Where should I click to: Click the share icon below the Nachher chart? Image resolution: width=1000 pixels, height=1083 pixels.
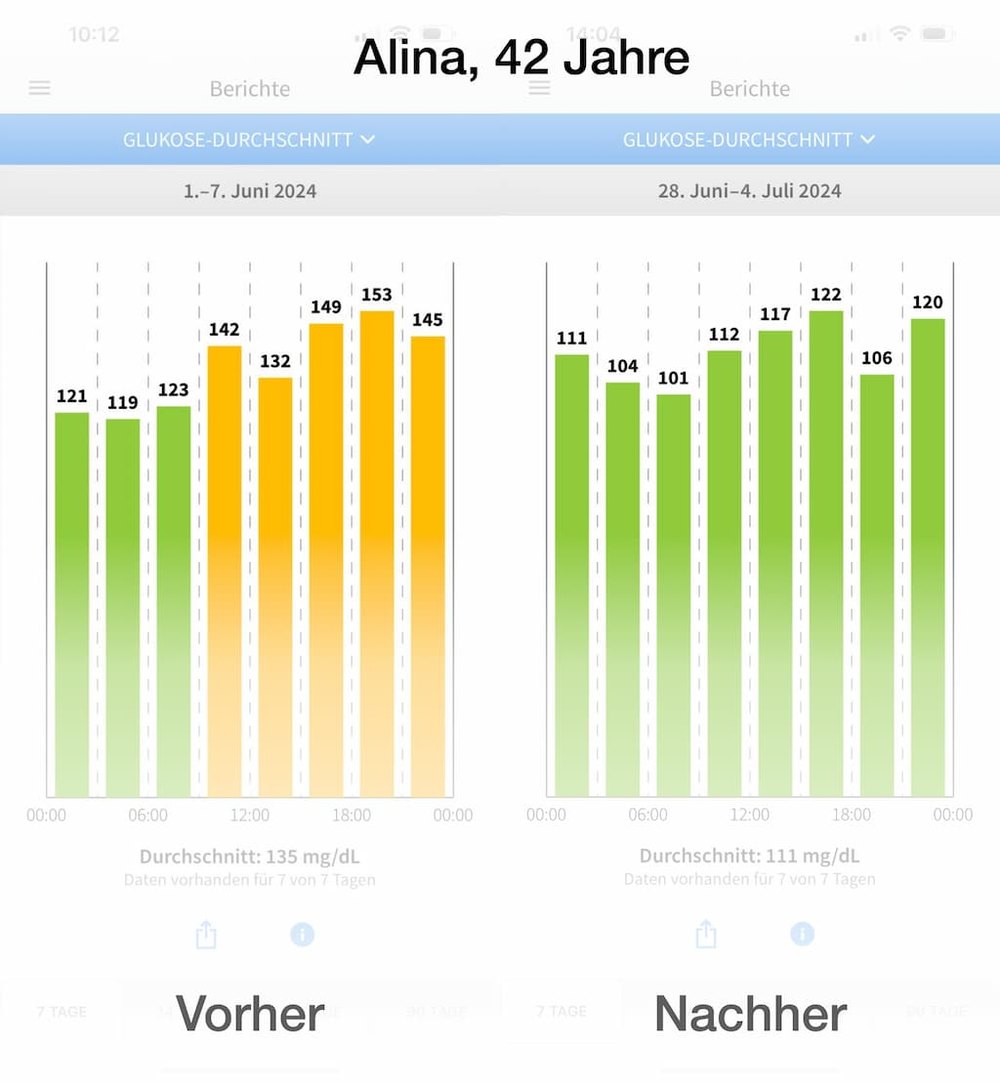pos(706,934)
